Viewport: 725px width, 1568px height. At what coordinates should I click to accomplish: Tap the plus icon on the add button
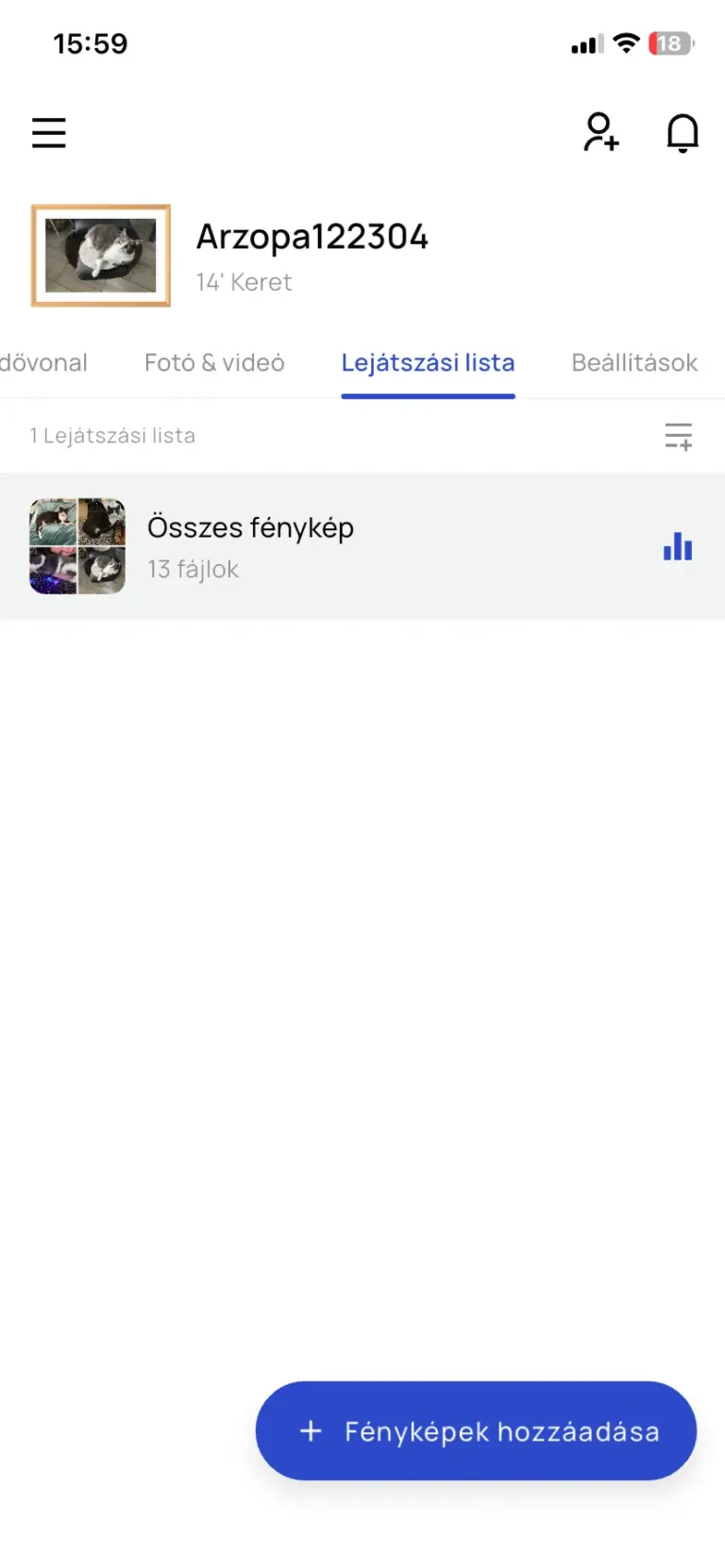(x=311, y=1431)
